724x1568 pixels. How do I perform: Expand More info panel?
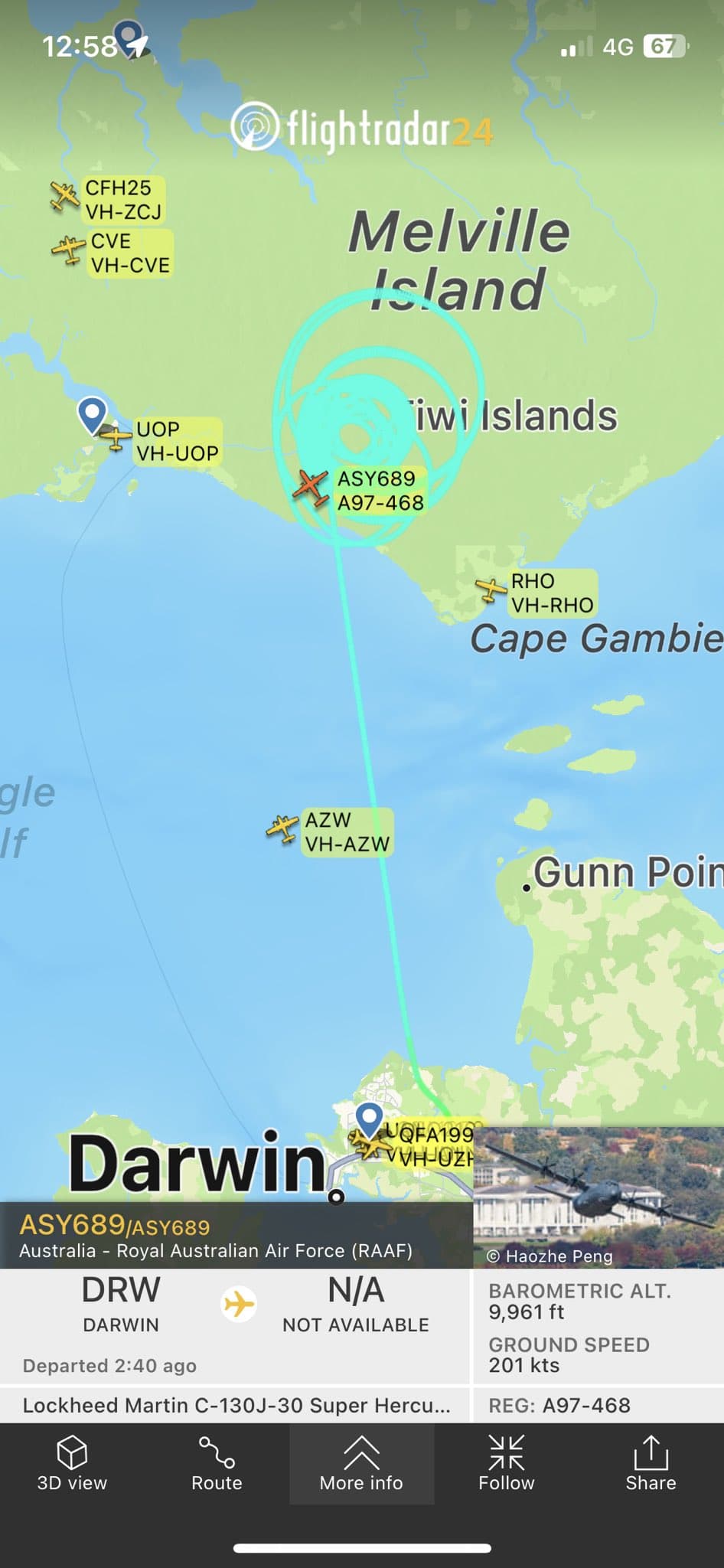click(361, 1463)
